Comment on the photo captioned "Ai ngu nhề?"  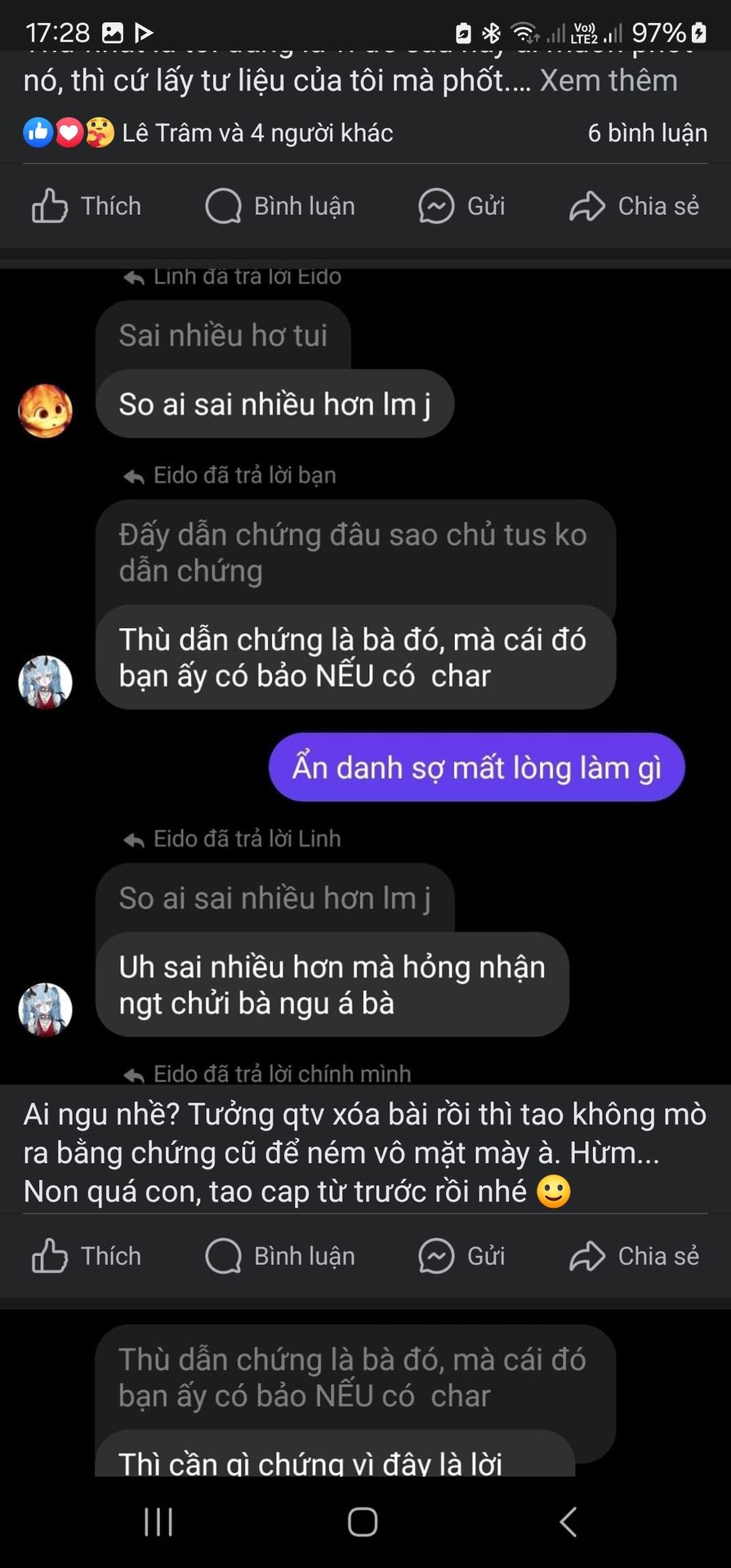[280, 1256]
